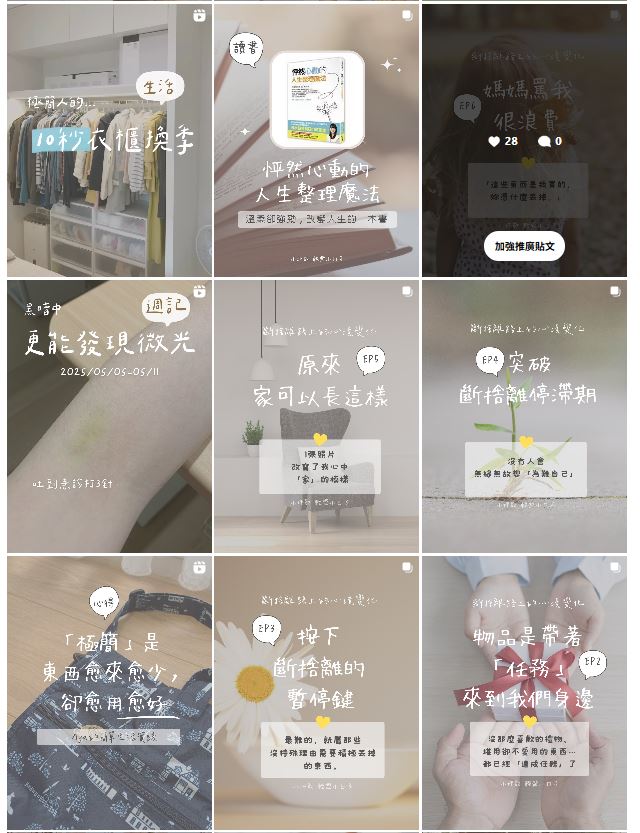Image resolution: width=640 pixels, height=833 pixels.
Task: Open the 突破斷捨離停滯期 EP4 post
Action: (524, 415)
